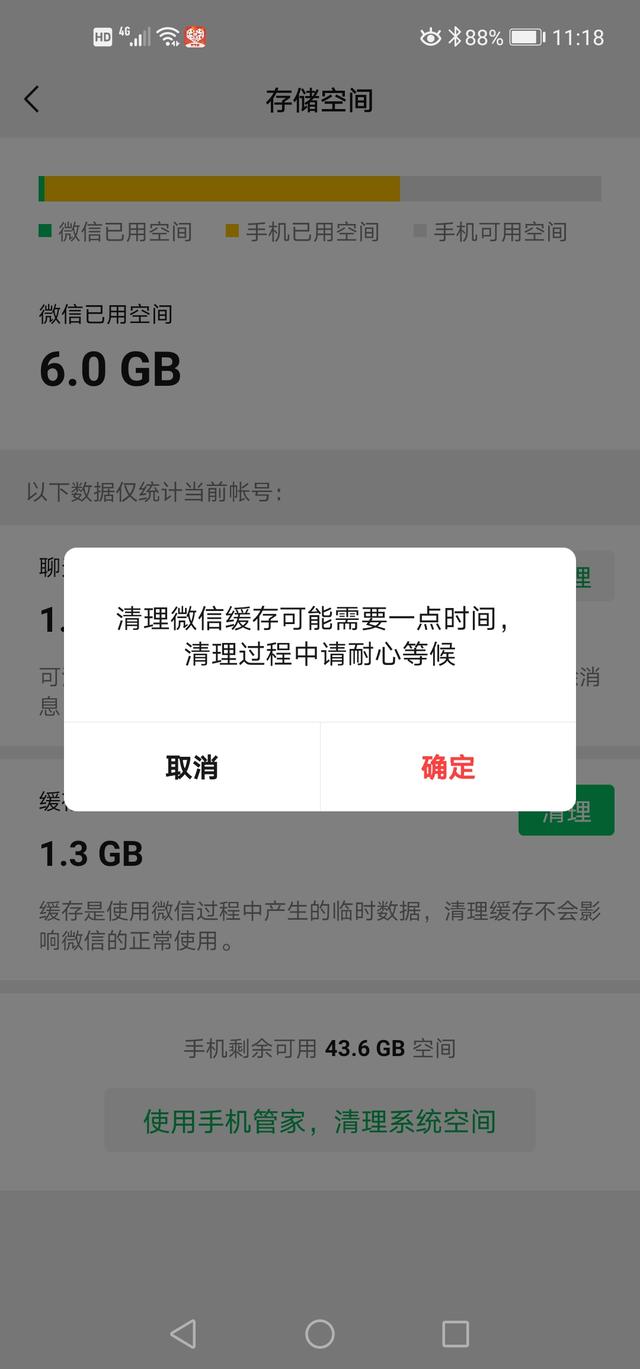Open the recent apps overview
Screen dimensions: 640x1369
[x=455, y=1333]
